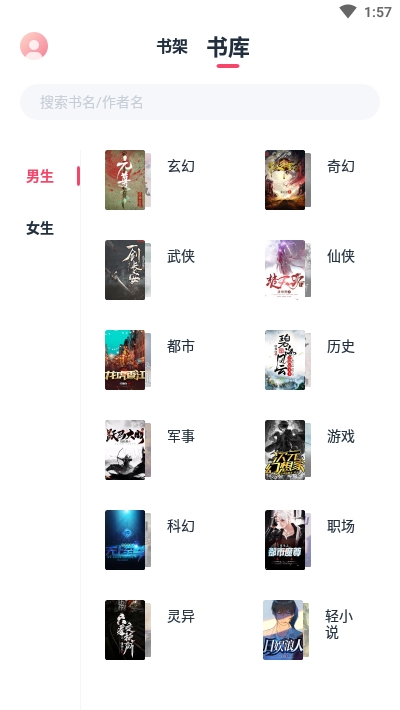Open the 灵异 genre
This screenshot has width=400, height=710.
[x=181, y=616]
